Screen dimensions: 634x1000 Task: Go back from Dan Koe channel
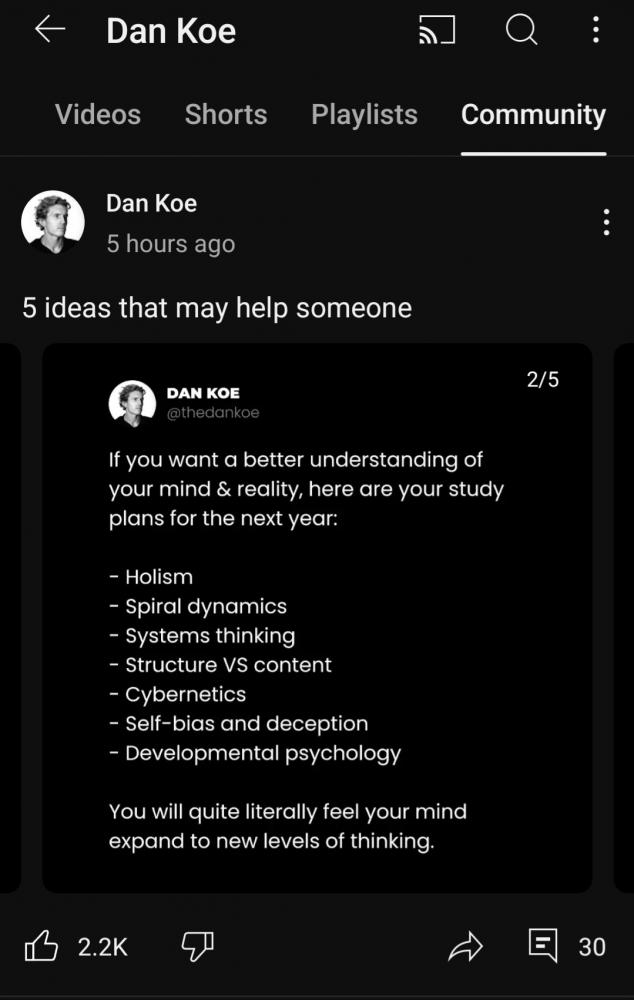point(49,31)
